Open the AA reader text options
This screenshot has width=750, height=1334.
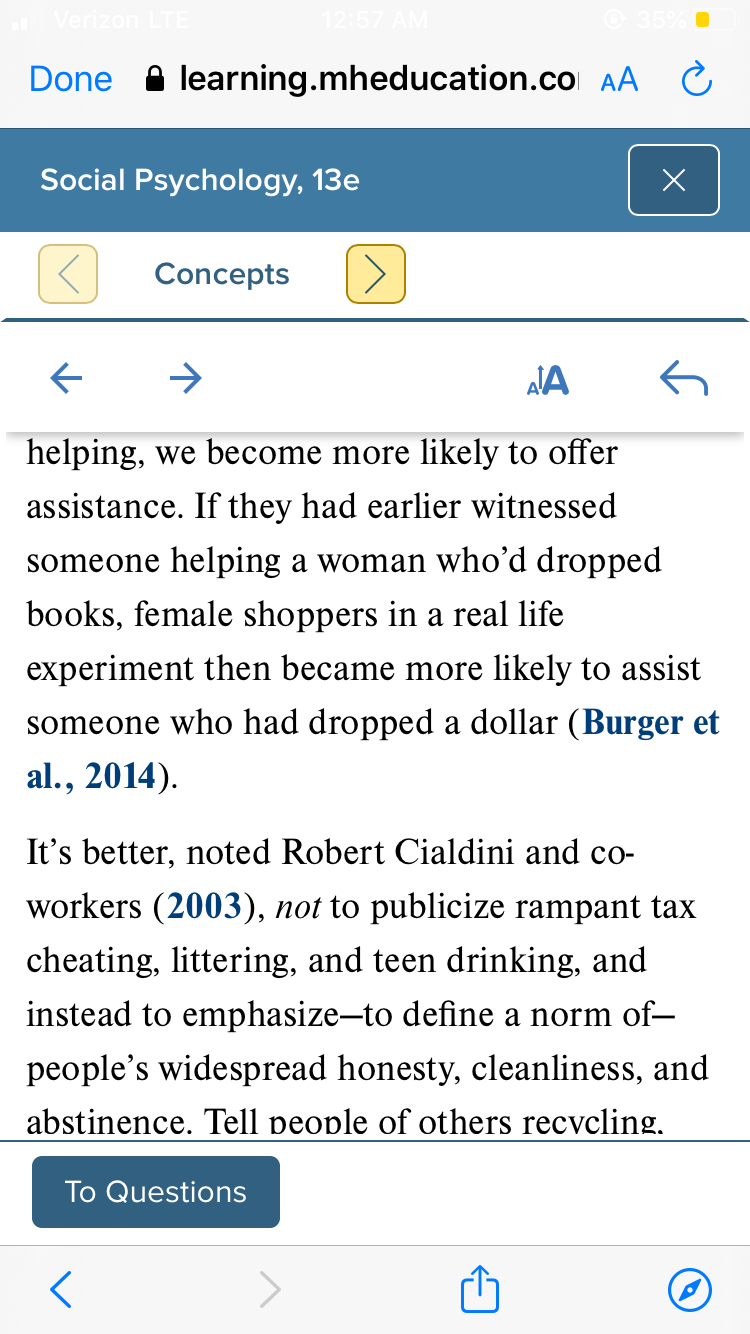tap(619, 80)
